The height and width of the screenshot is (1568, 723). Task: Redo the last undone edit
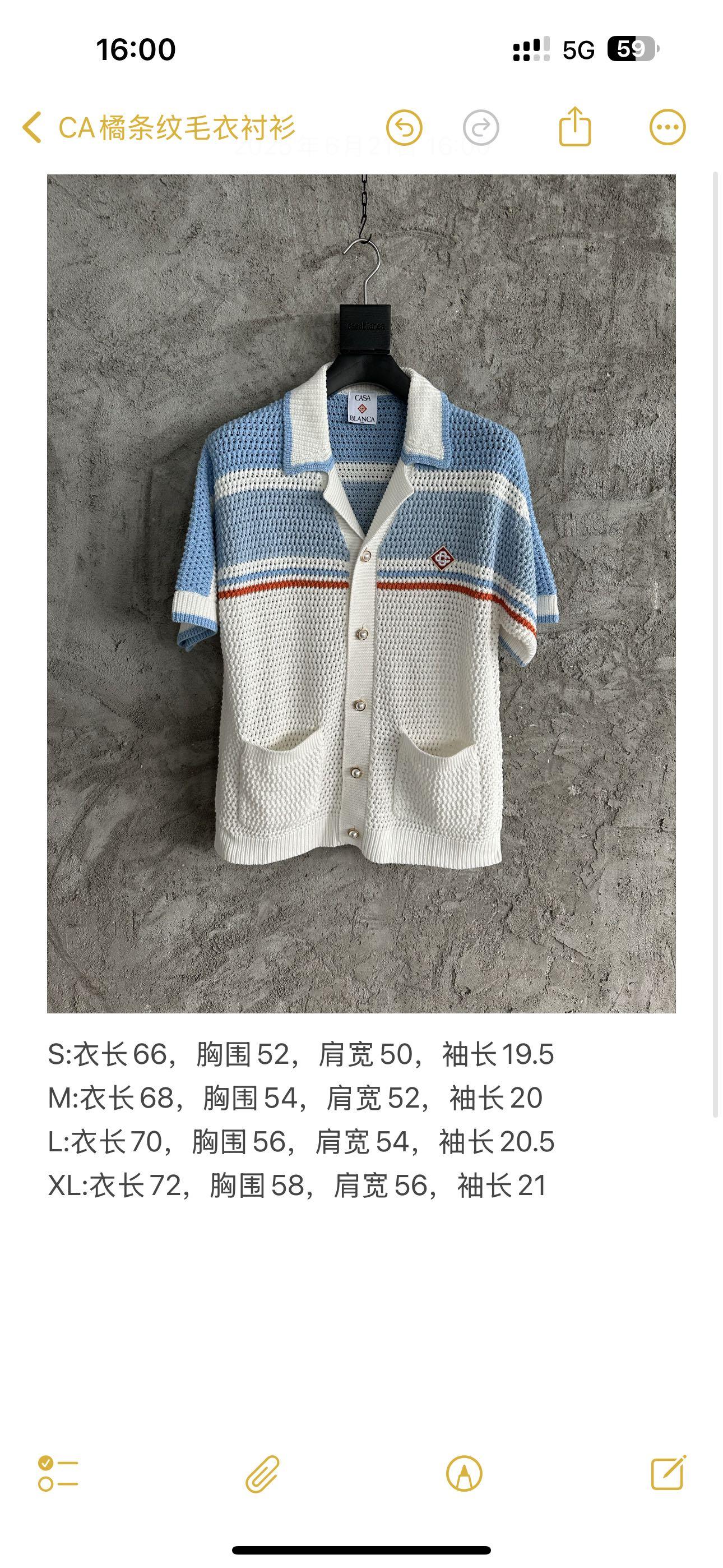[481, 128]
